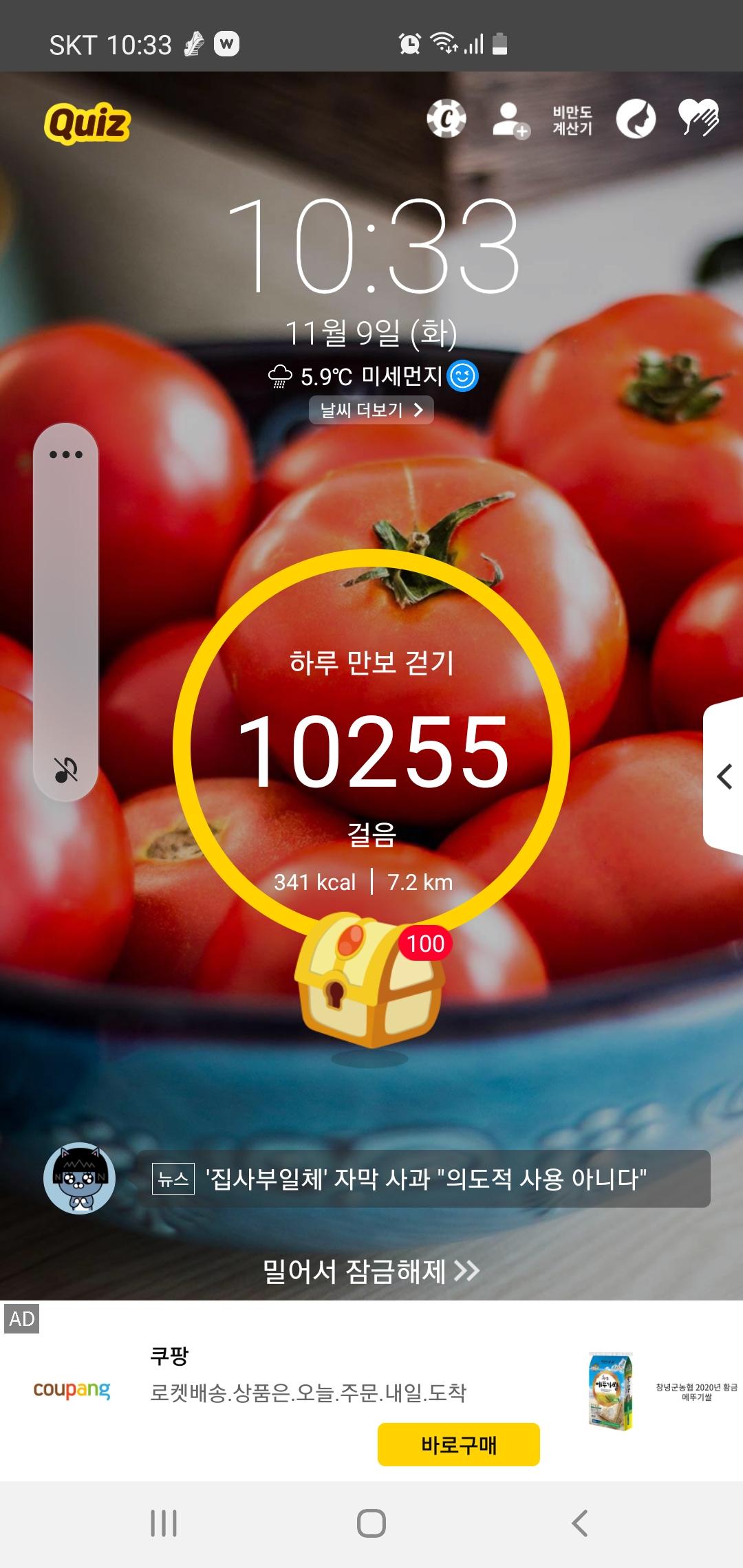This screenshot has height=1568, width=743.
Task: Open the yin-yang style icon in top bar
Action: 635,119
